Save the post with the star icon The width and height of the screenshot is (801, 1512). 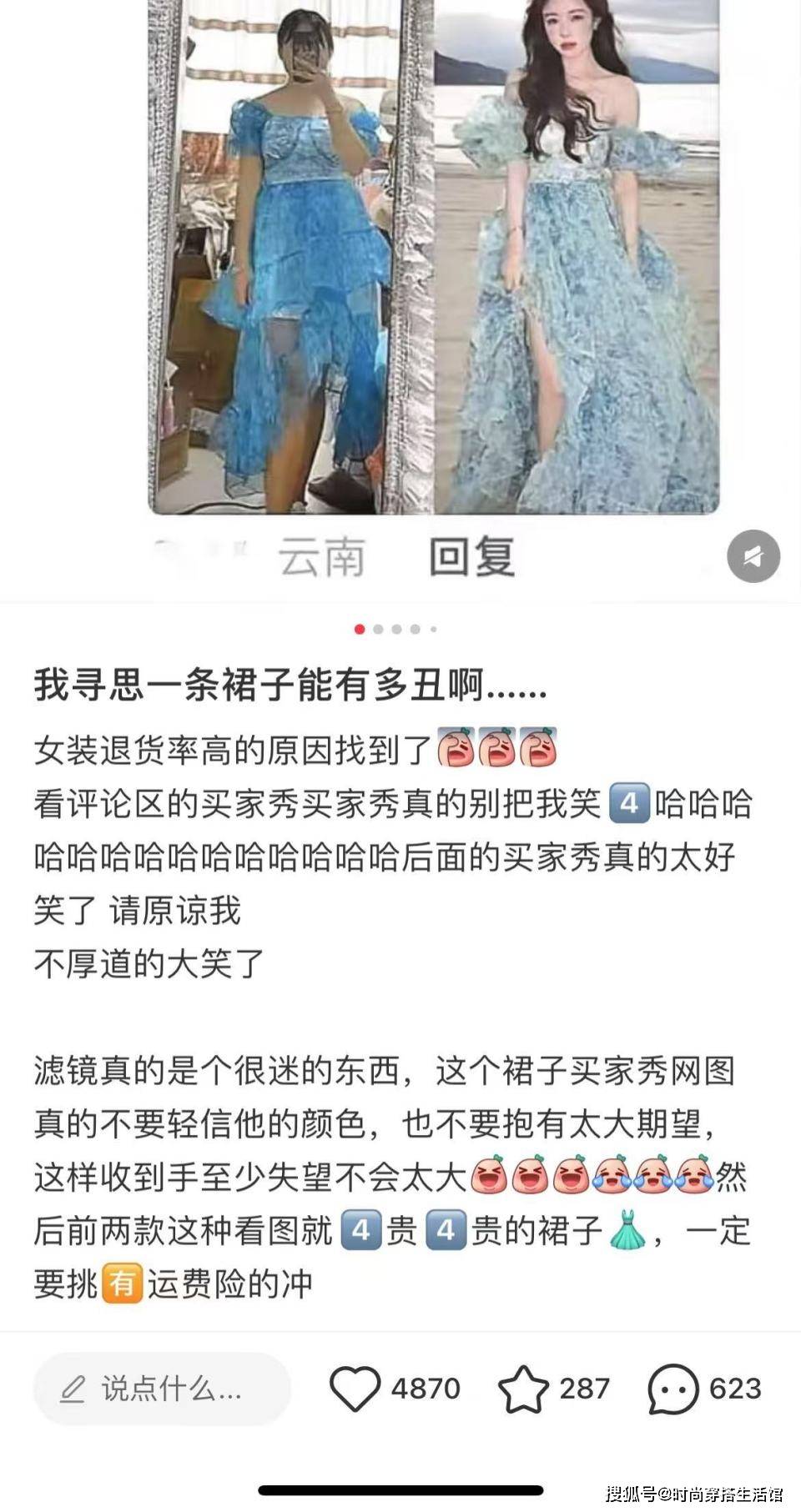[x=523, y=1389]
